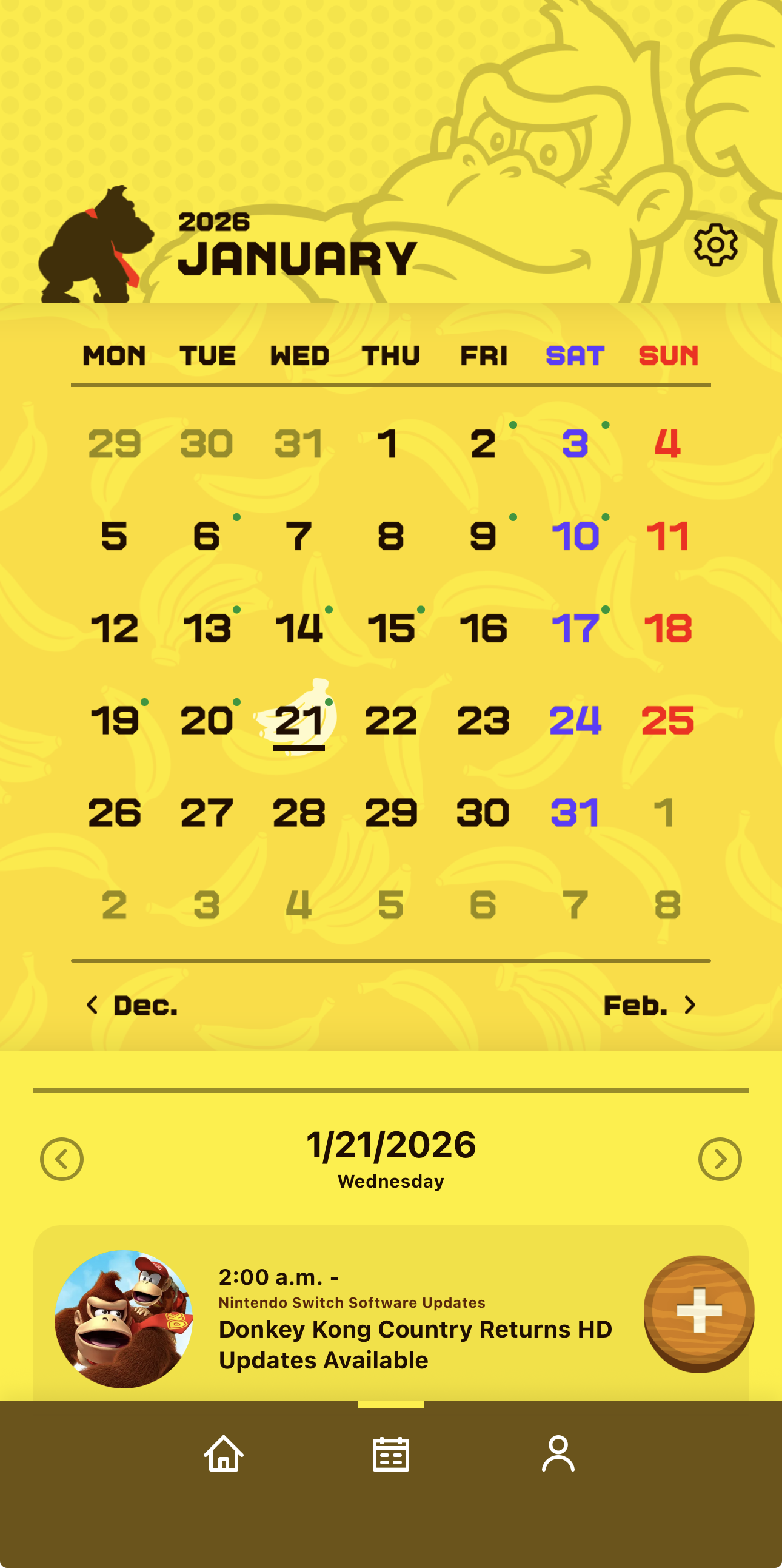Viewport: 782px width, 1568px height.
Task: Select January 30 on the calendar
Action: (483, 813)
